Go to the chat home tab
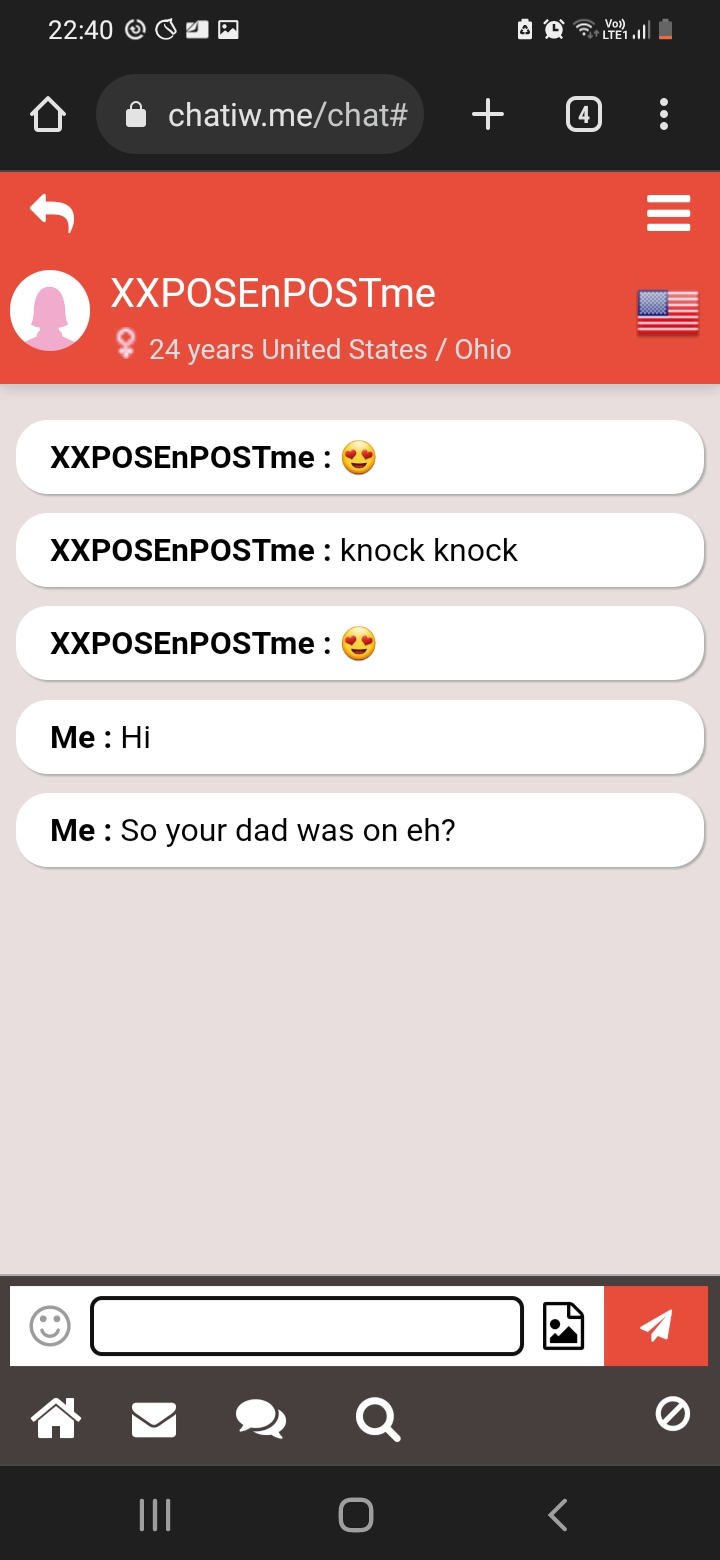720x1560 pixels. [56, 1418]
